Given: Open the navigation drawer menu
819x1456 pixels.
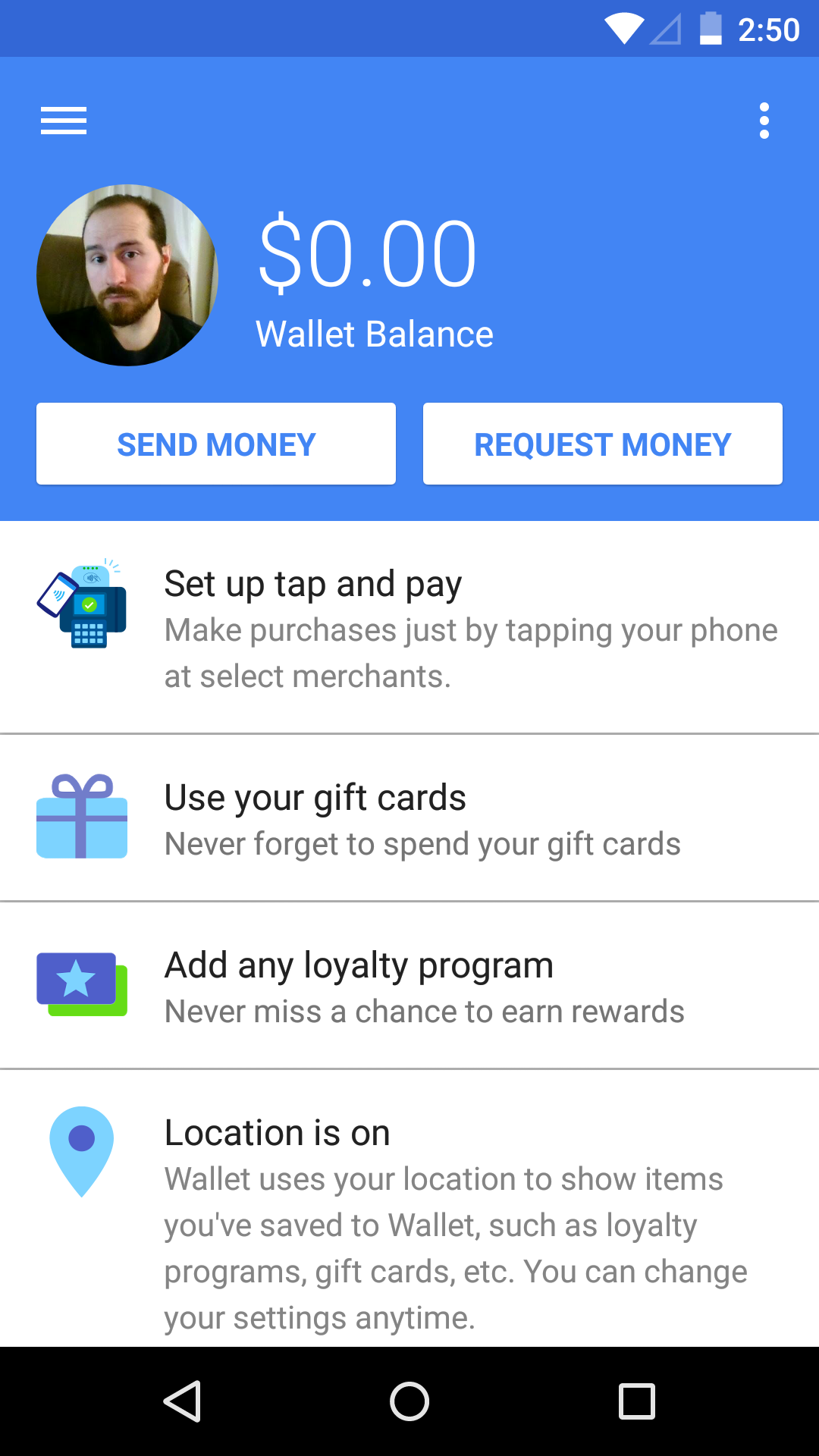Looking at the screenshot, I should click(x=63, y=121).
